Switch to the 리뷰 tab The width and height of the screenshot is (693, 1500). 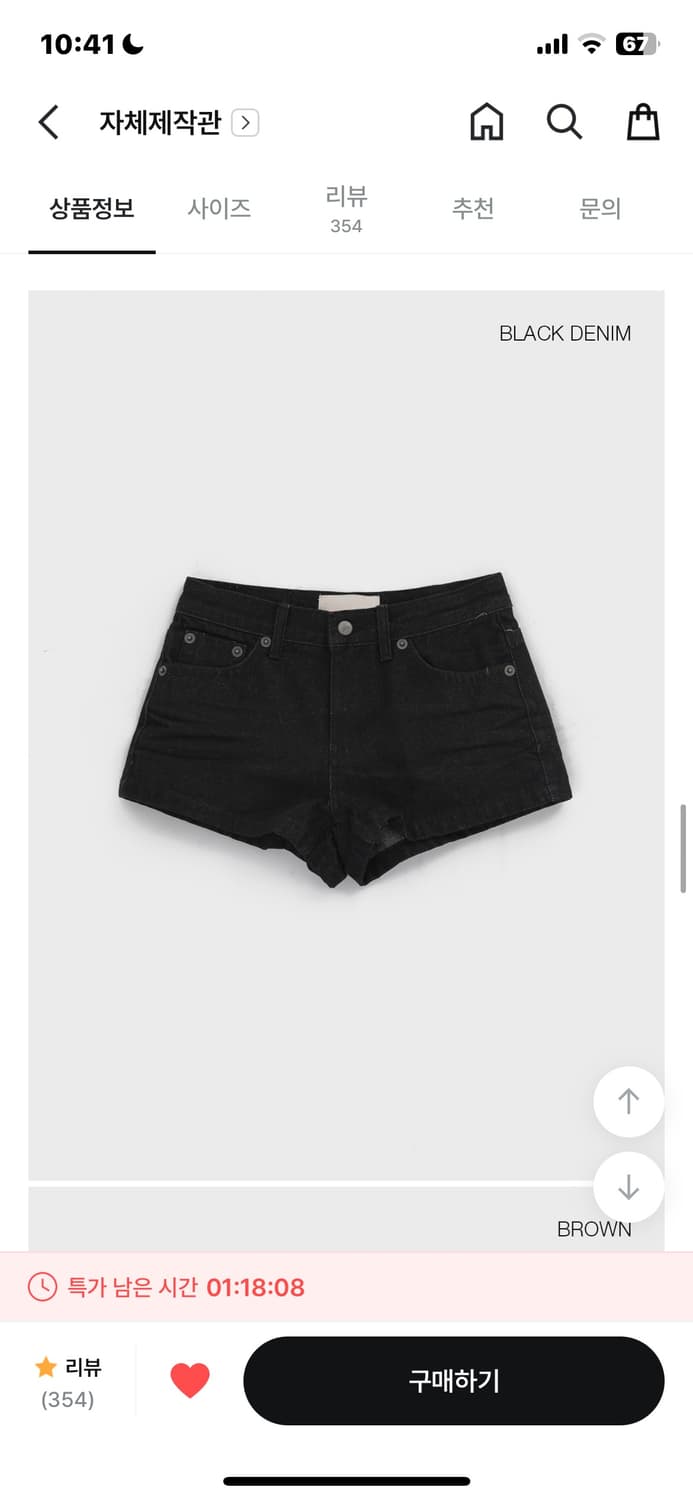pos(346,208)
